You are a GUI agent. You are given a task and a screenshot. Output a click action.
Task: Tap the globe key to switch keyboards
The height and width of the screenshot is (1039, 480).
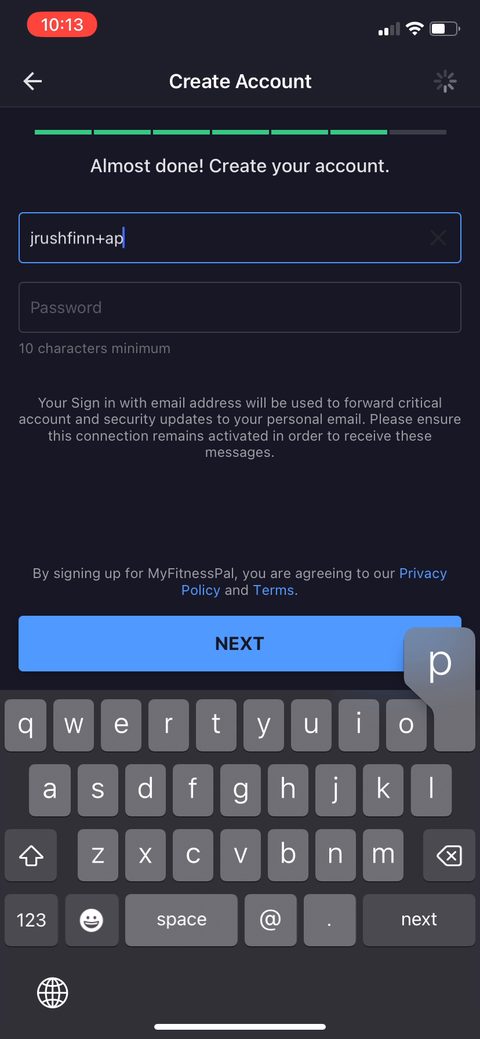pyautogui.click(x=52, y=993)
